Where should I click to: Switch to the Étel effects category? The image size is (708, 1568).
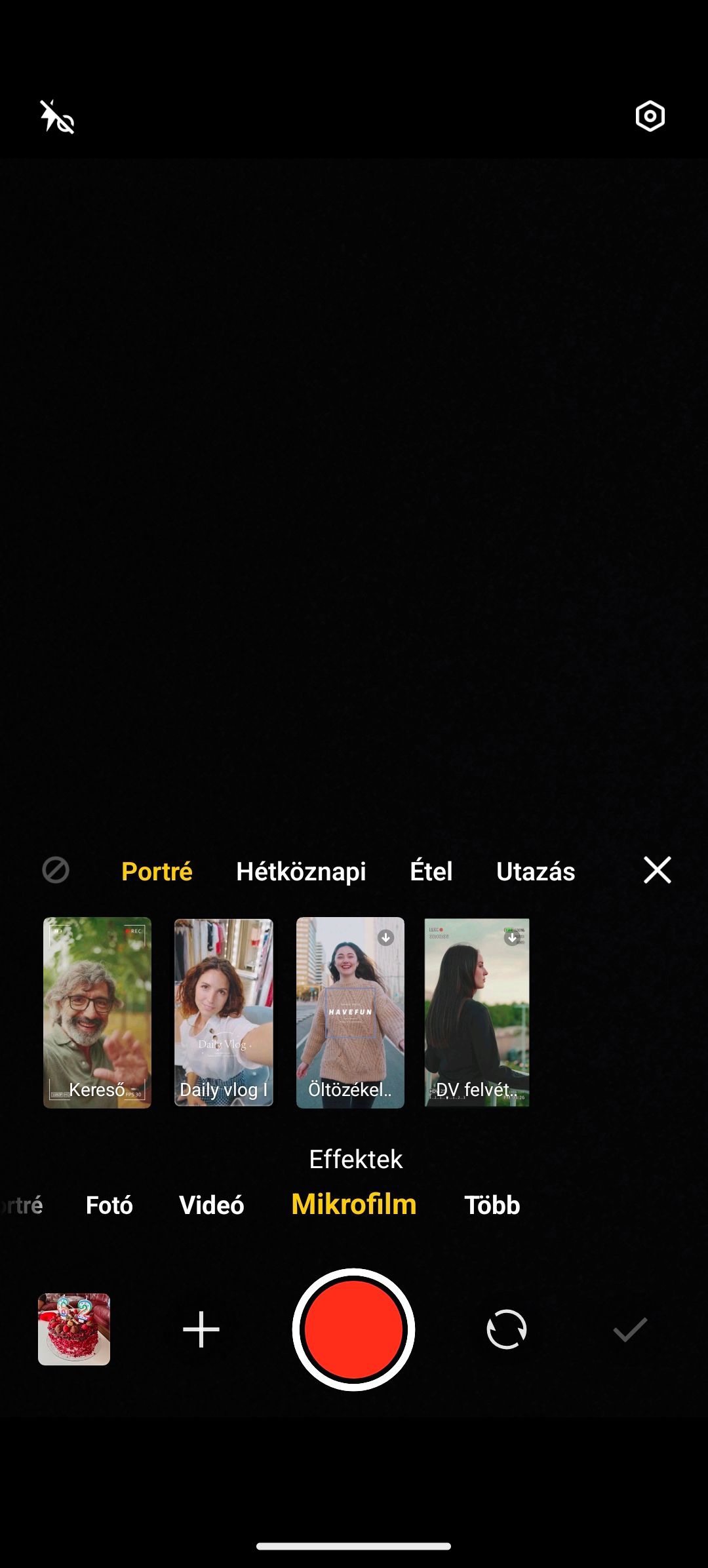(x=431, y=871)
